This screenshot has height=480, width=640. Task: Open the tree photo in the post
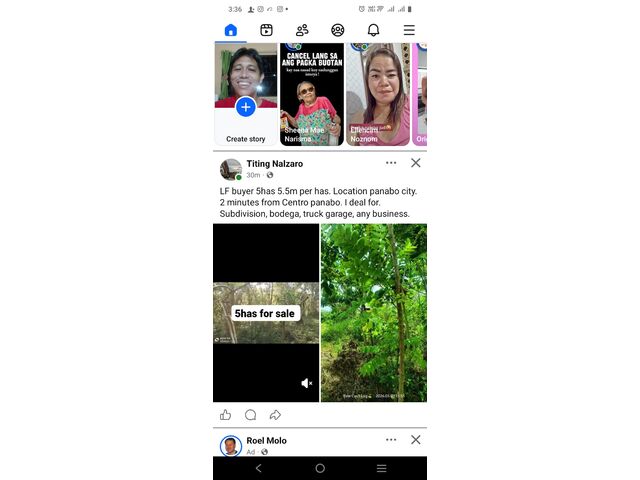pyautogui.click(x=373, y=313)
